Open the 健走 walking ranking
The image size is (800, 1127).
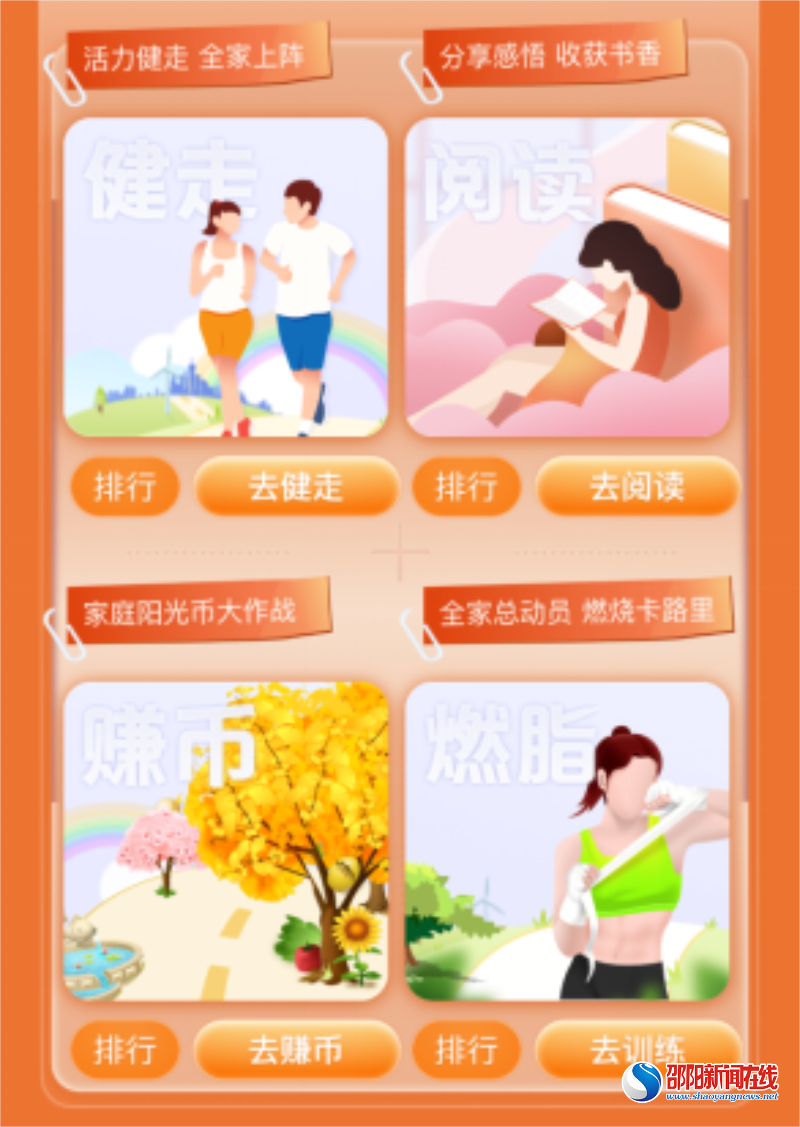click(x=124, y=487)
